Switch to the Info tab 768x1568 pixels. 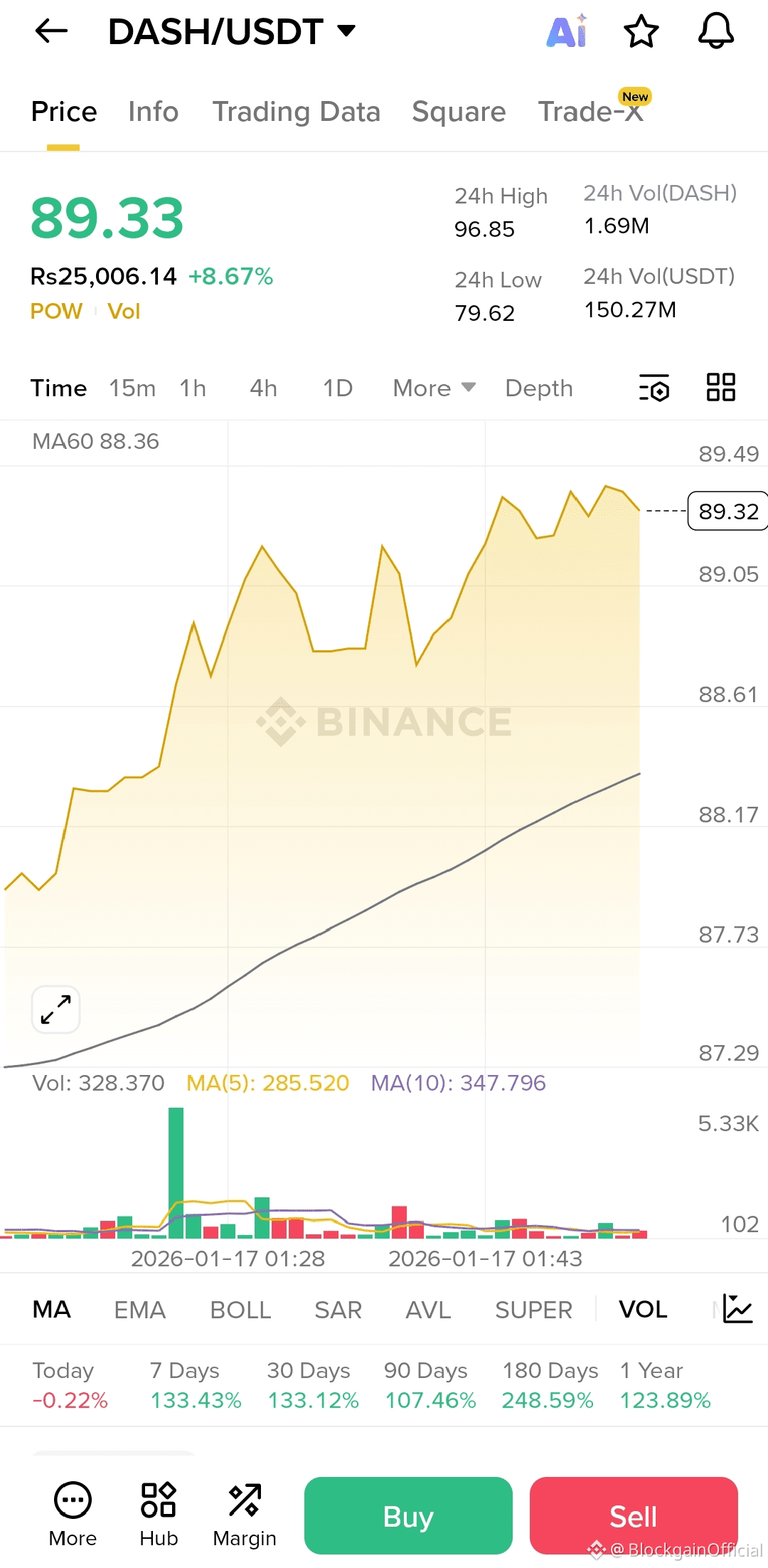pos(153,112)
